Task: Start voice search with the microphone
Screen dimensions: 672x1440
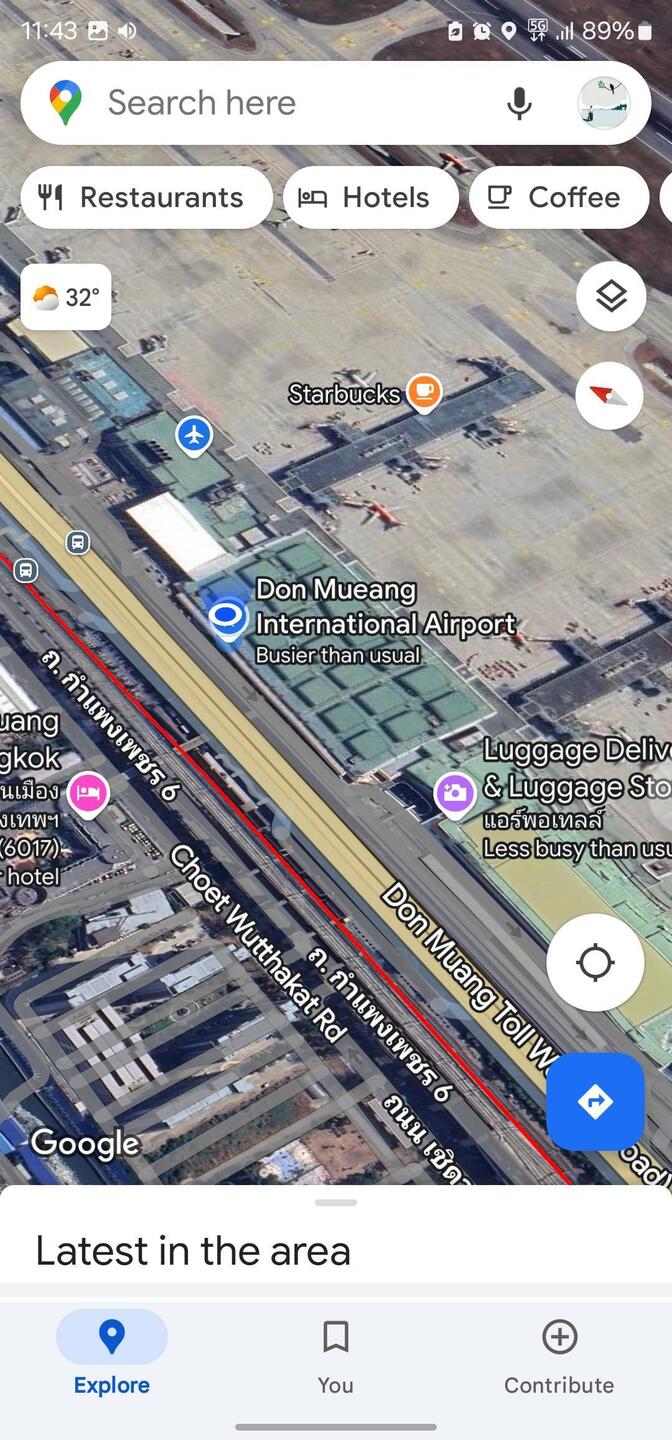Action: coord(519,103)
